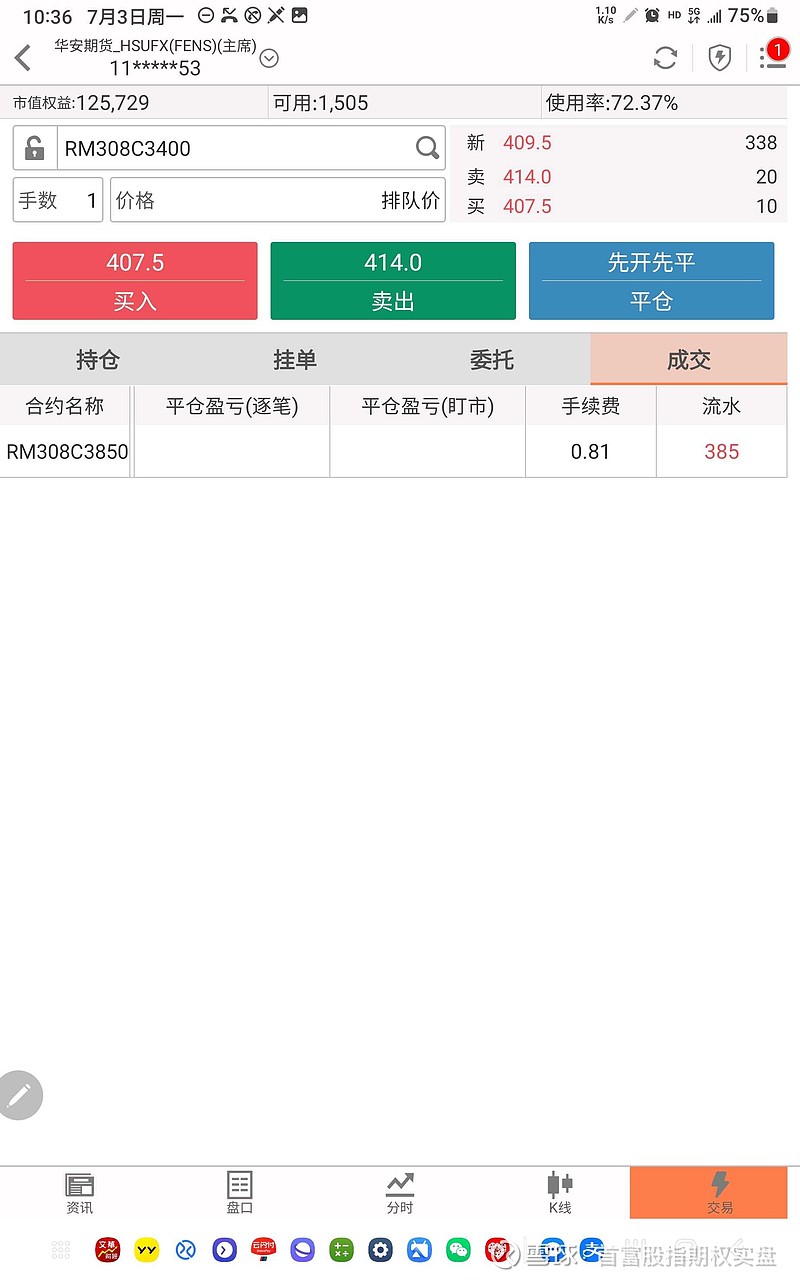Tap the red 买入 button at 407.5
The image size is (800, 1281).
[135, 281]
